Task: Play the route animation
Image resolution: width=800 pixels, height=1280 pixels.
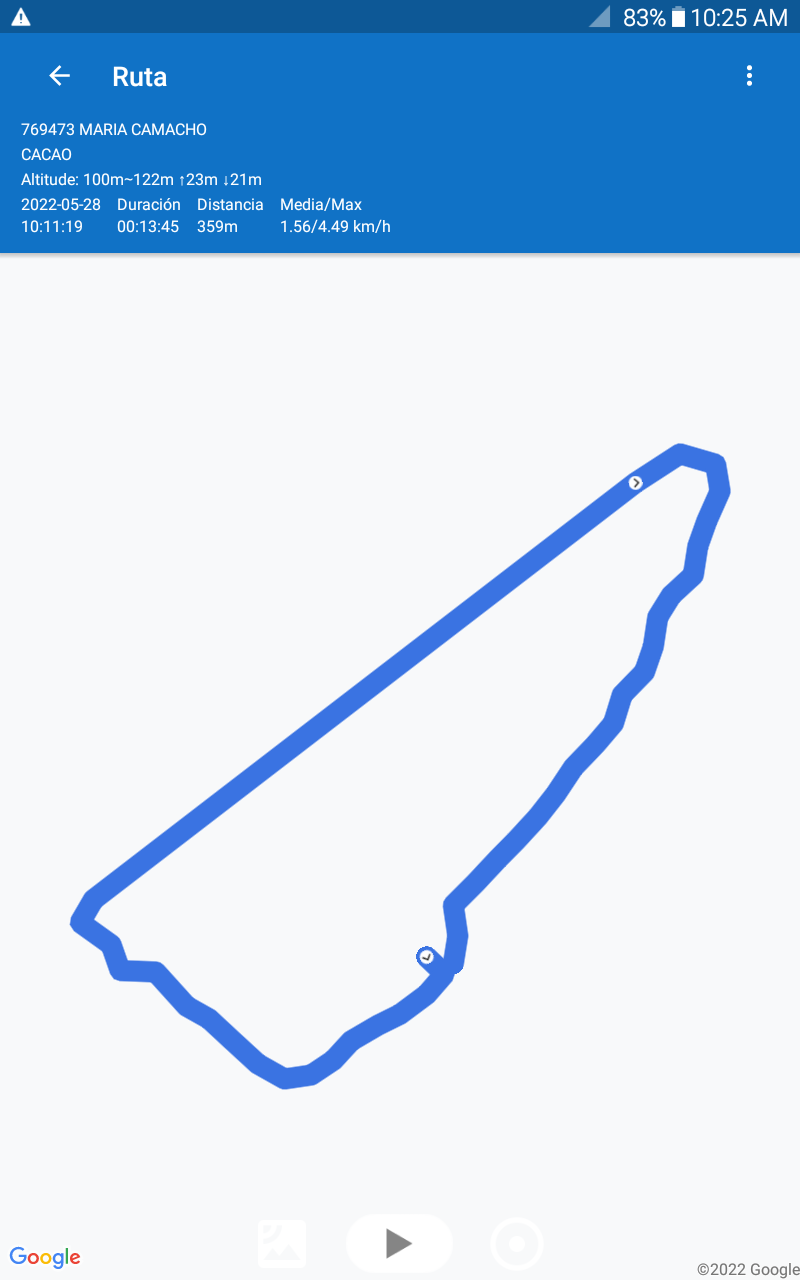Action: (x=399, y=1244)
